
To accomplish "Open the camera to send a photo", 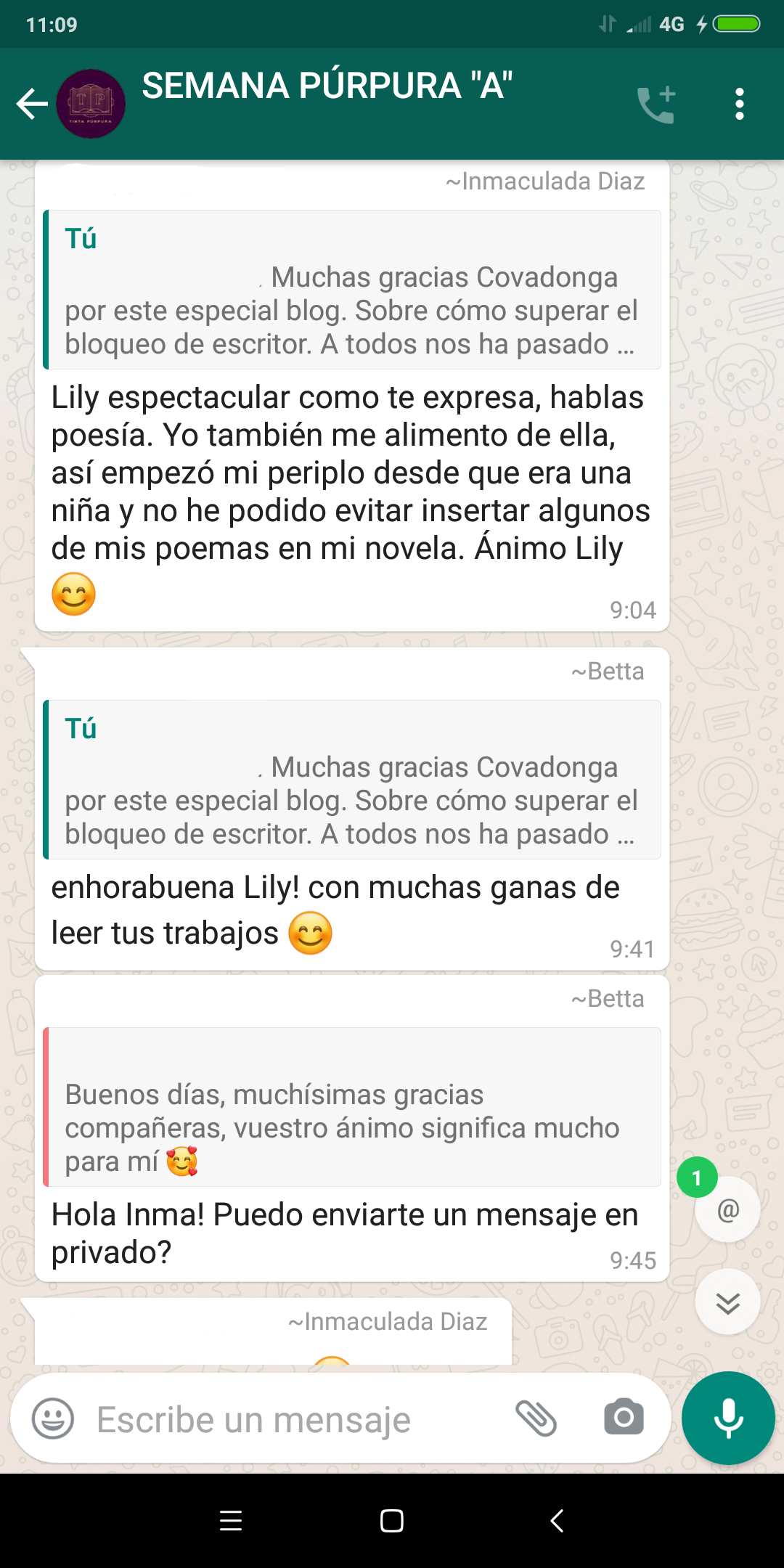I will pos(624,1418).
